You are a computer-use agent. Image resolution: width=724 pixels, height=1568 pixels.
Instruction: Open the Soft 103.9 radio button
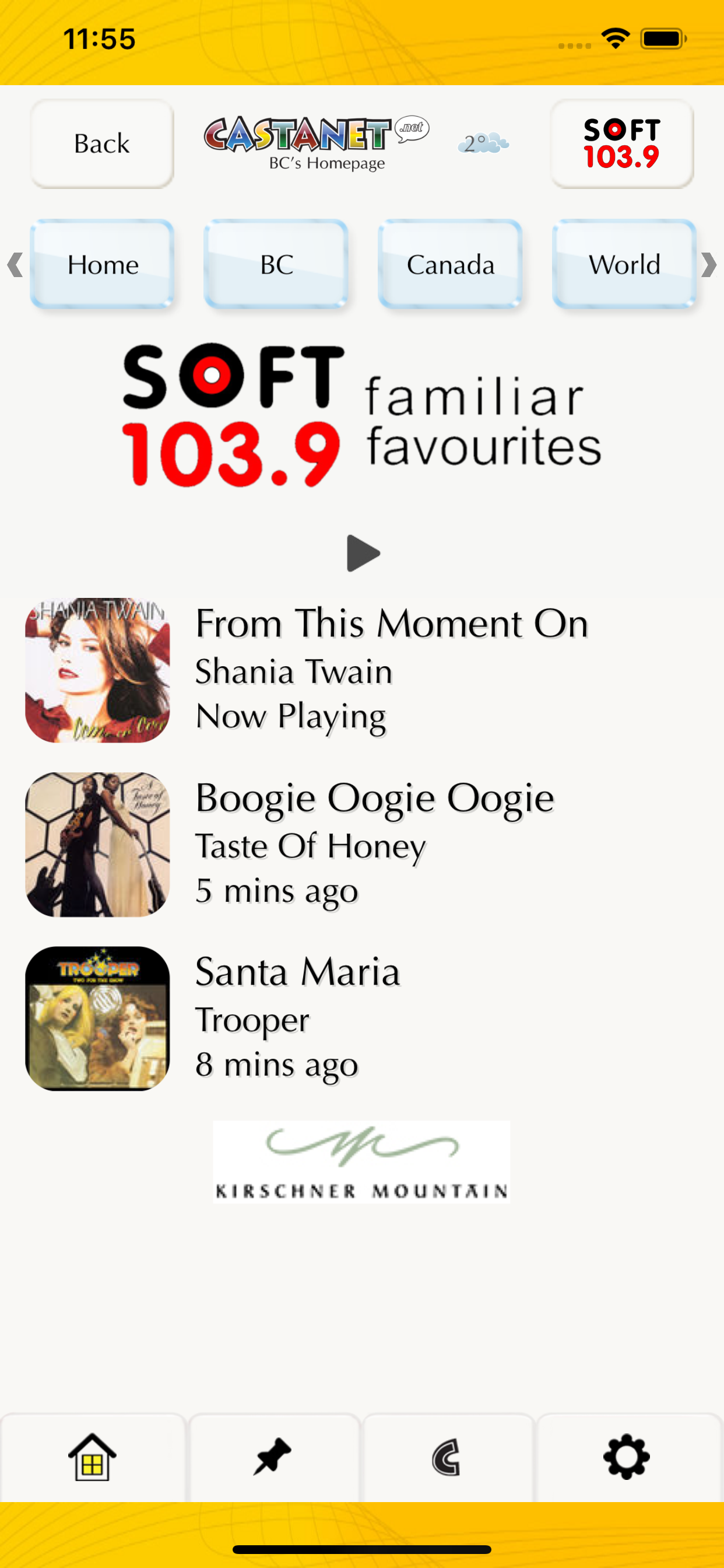click(x=621, y=143)
